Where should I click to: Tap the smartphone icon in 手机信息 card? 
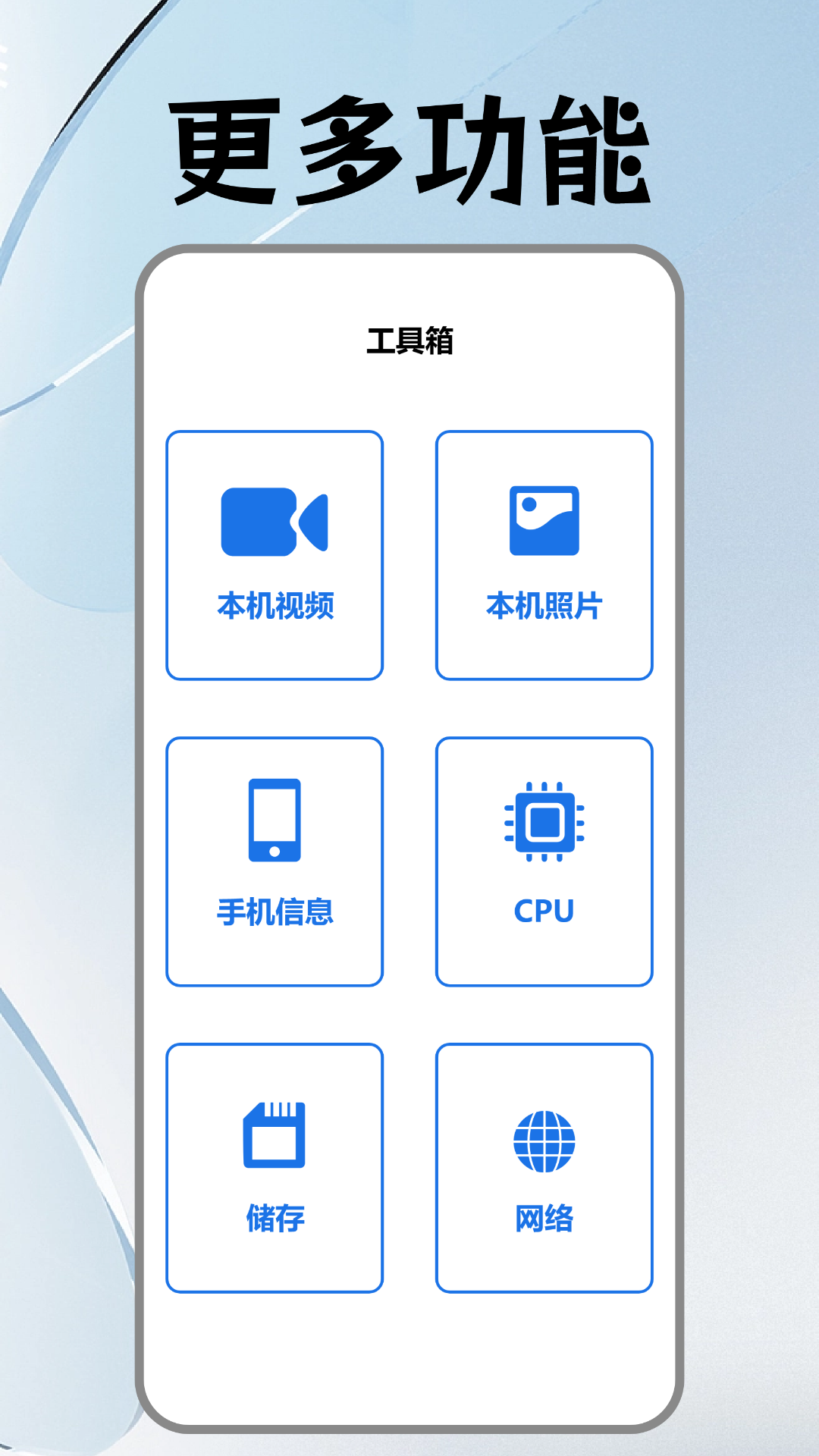point(275,819)
